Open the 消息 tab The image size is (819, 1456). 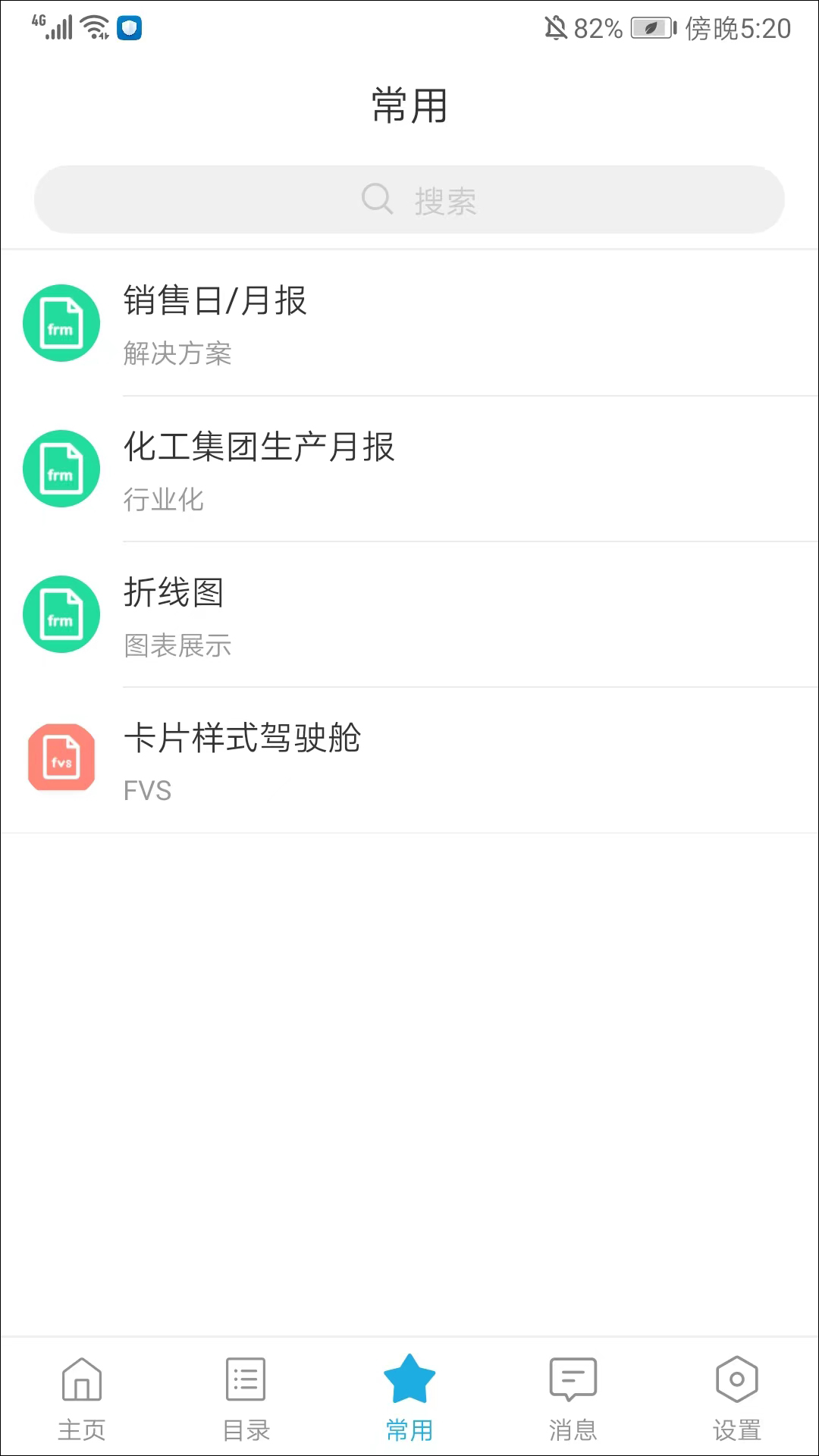pyautogui.click(x=573, y=1398)
